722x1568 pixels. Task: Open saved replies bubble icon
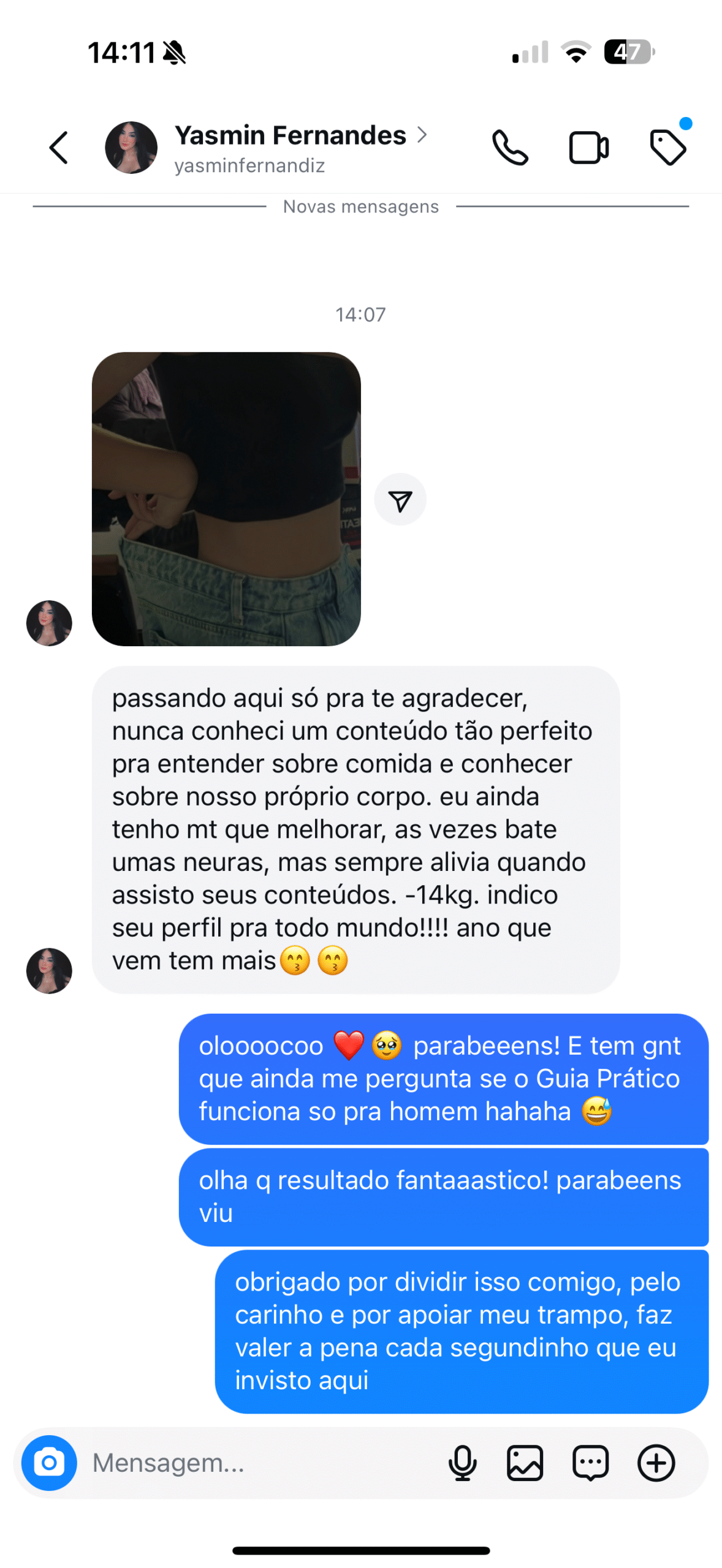click(590, 1463)
